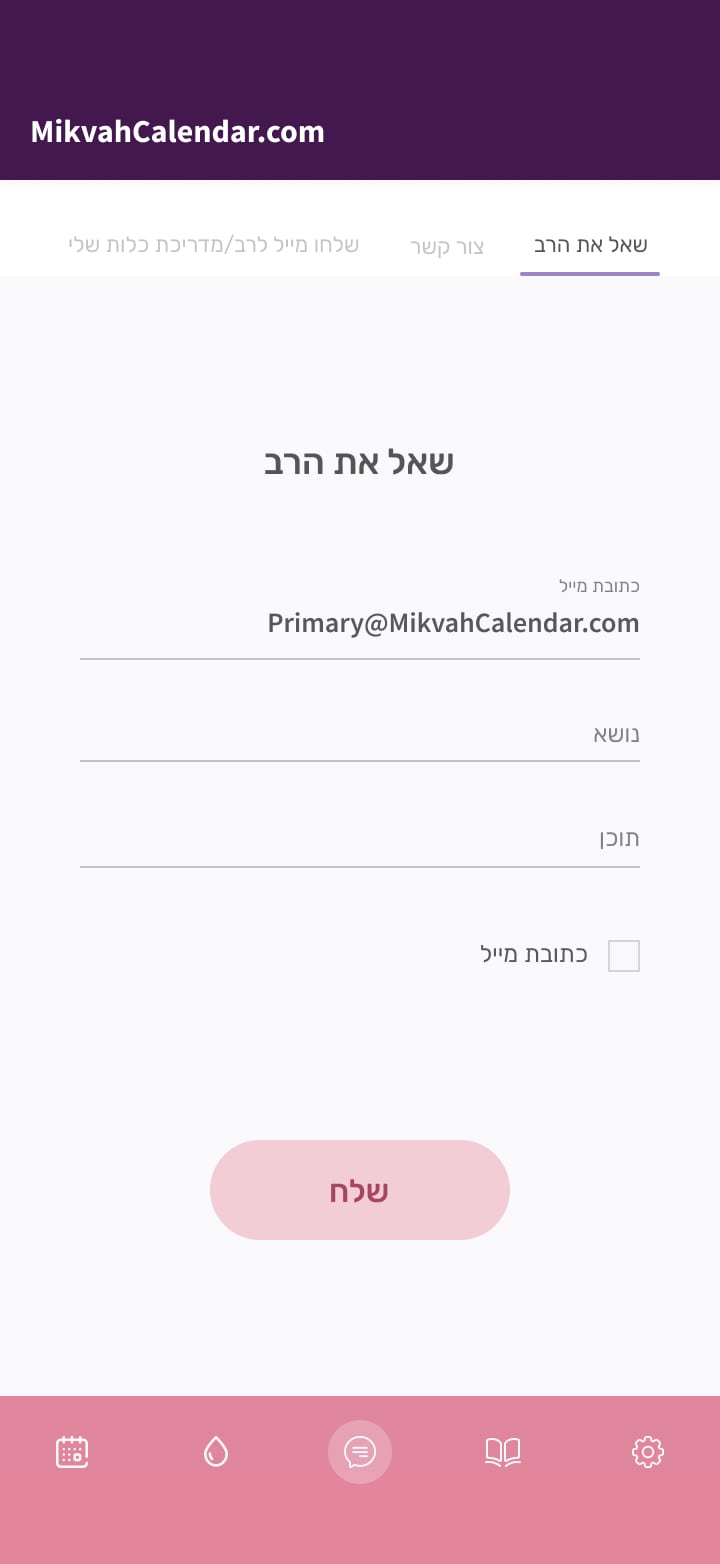Focus the תוכן content field
Viewport: 720px width, 1564px height.
(360, 838)
